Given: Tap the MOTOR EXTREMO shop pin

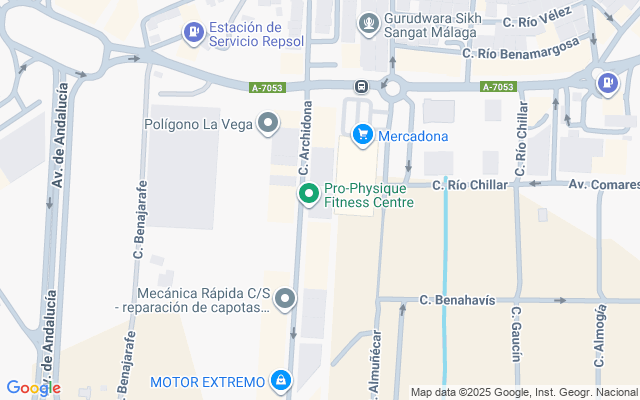Looking at the screenshot, I should coord(281,381).
